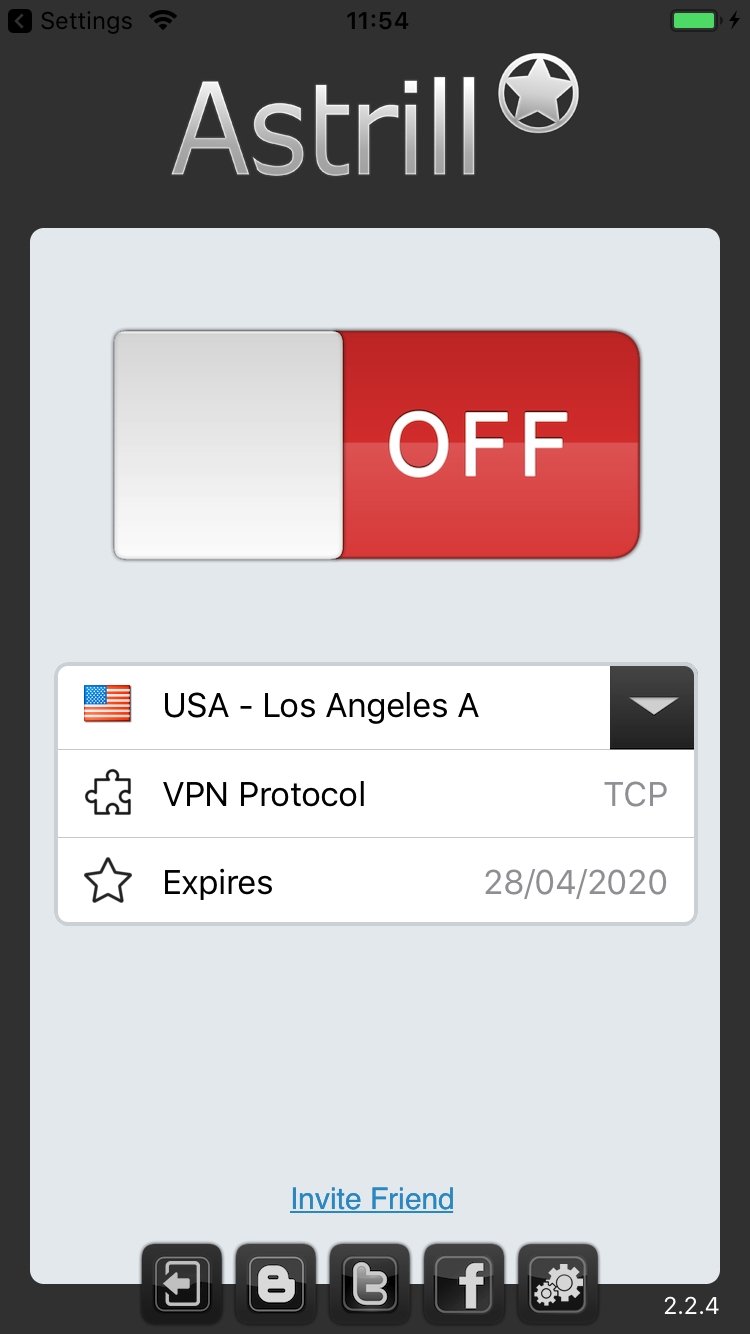Open the Facebook icon

click(464, 1282)
